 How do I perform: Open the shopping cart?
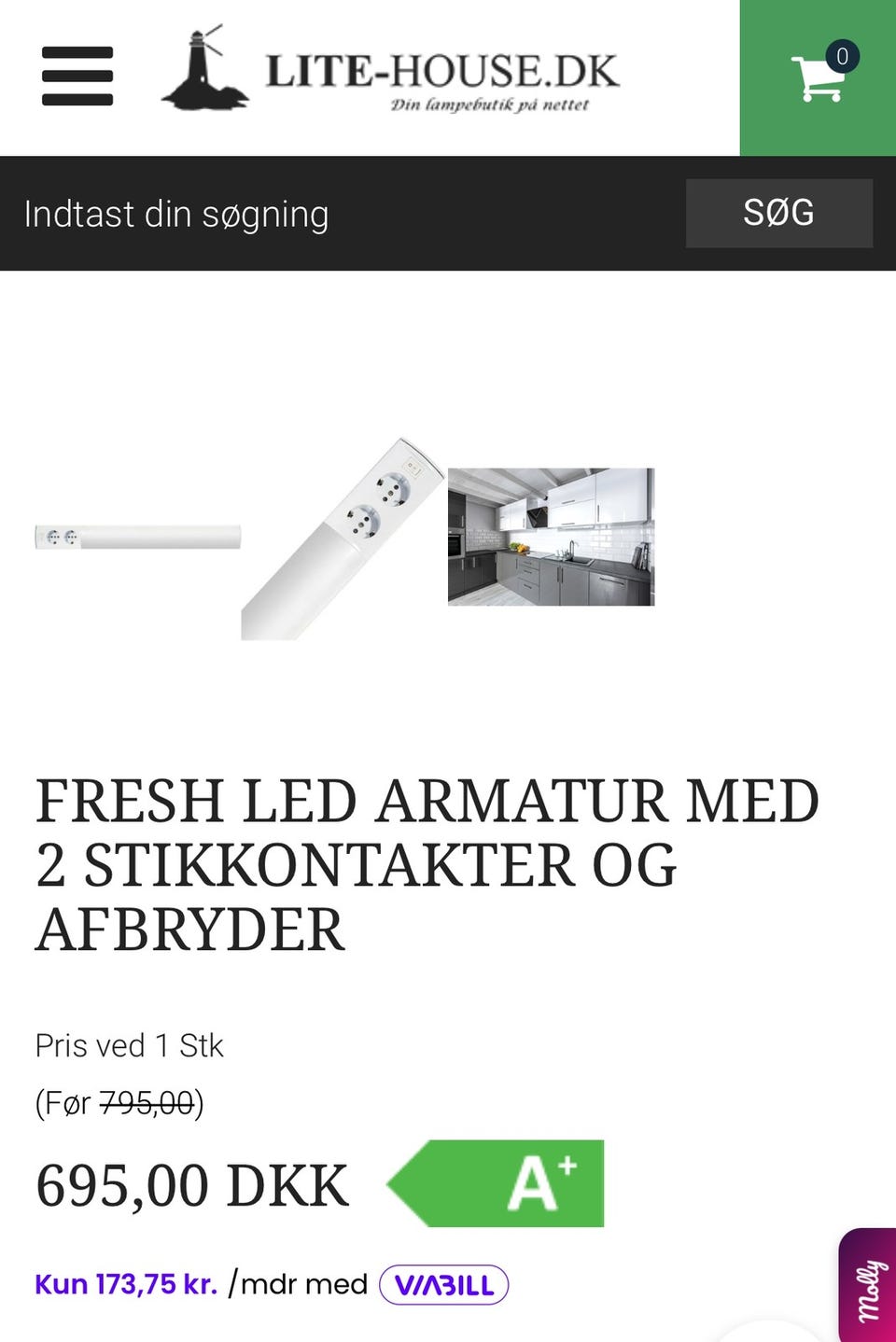818,77
